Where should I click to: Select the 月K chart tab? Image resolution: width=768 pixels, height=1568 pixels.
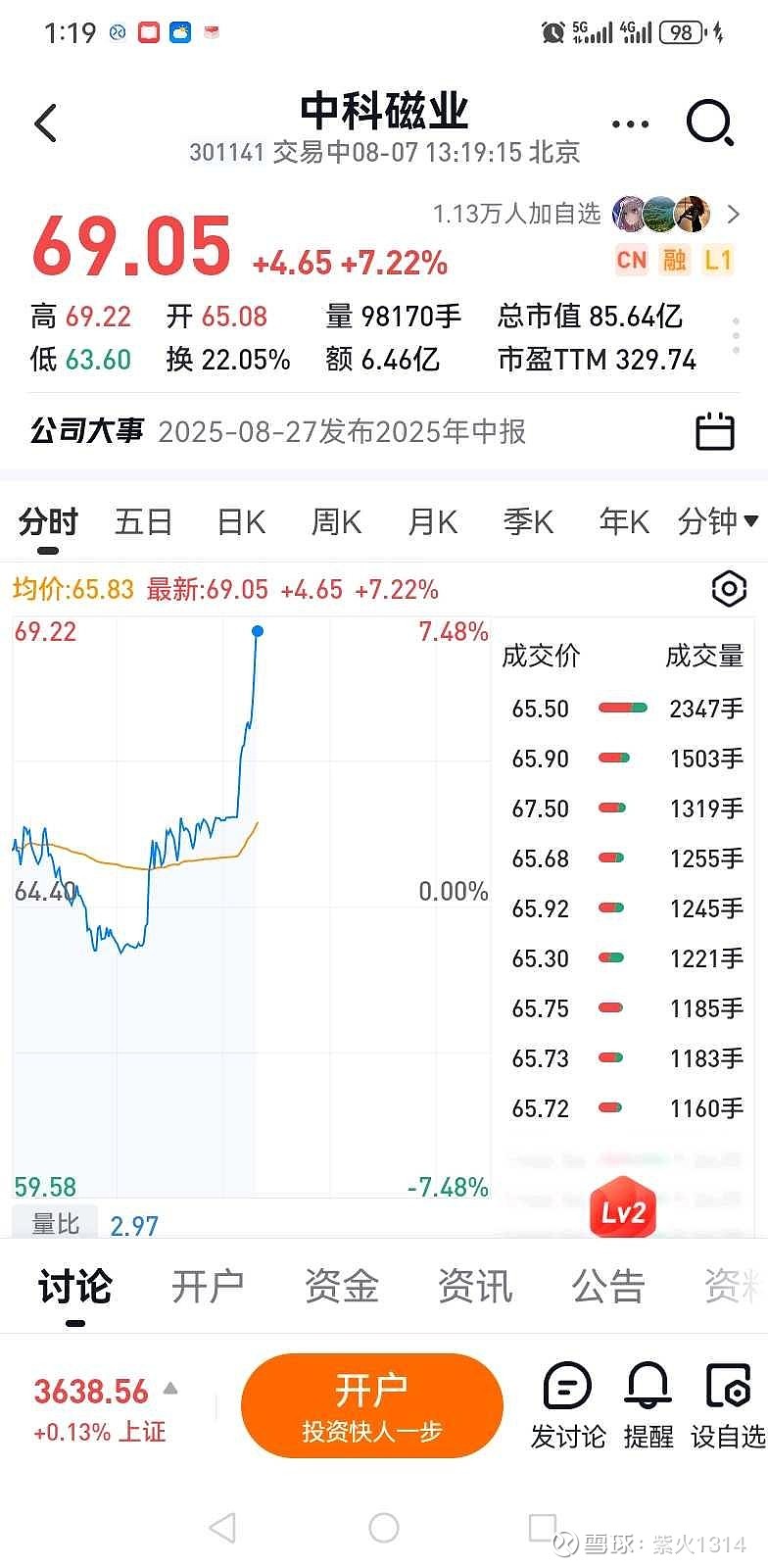432,521
